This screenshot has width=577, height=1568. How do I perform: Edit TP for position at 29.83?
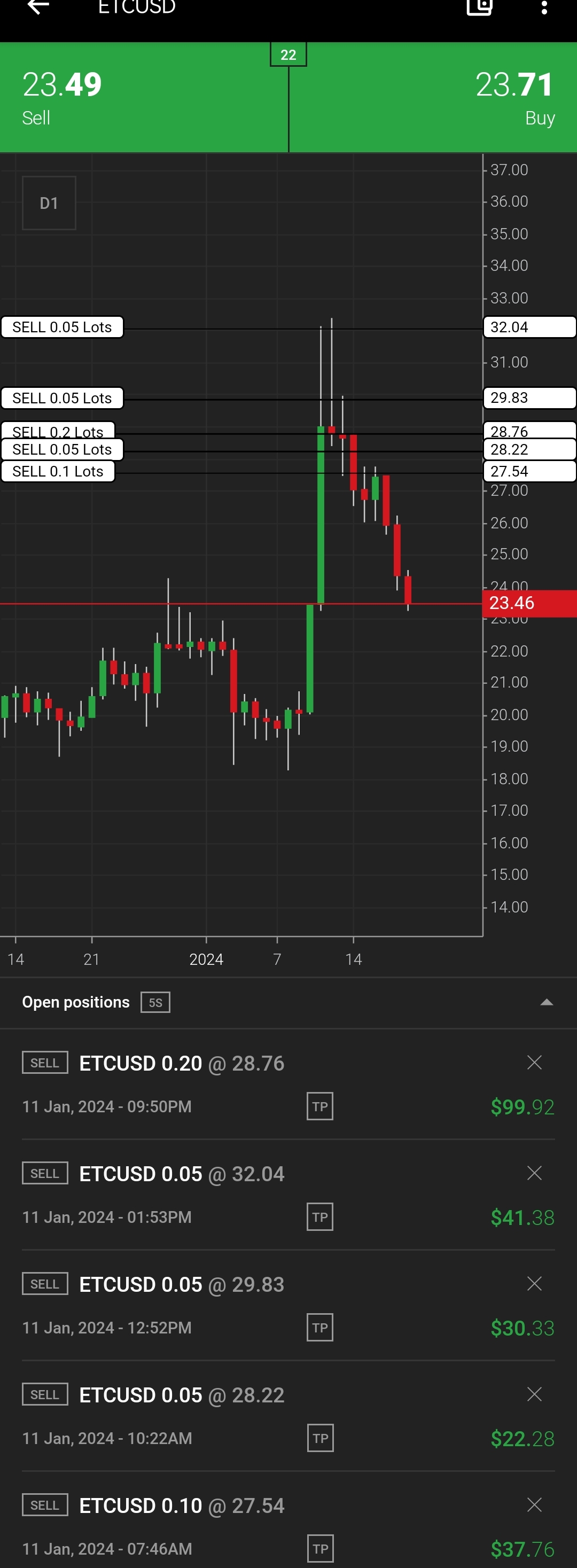point(320,1328)
